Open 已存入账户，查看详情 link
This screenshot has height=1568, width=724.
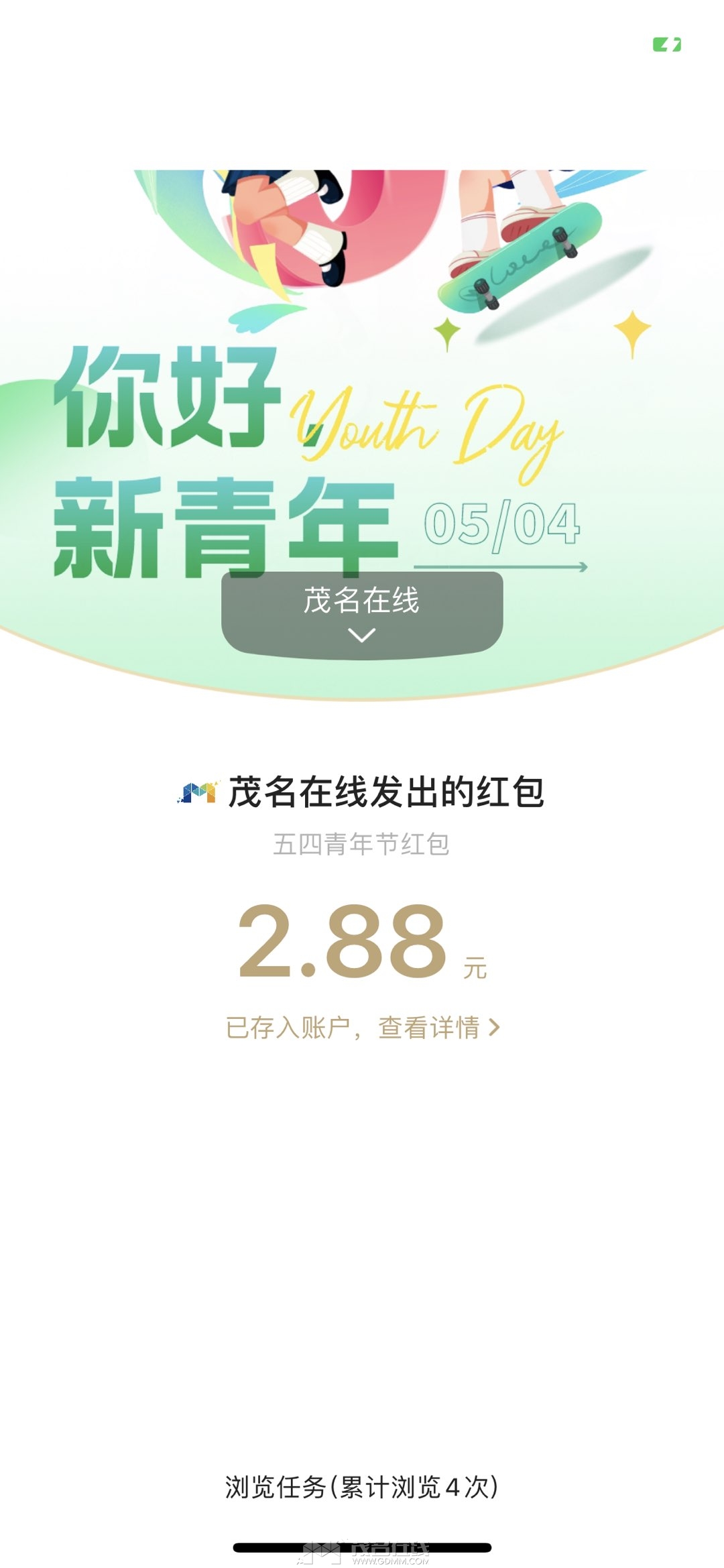tap(363, 1027)
